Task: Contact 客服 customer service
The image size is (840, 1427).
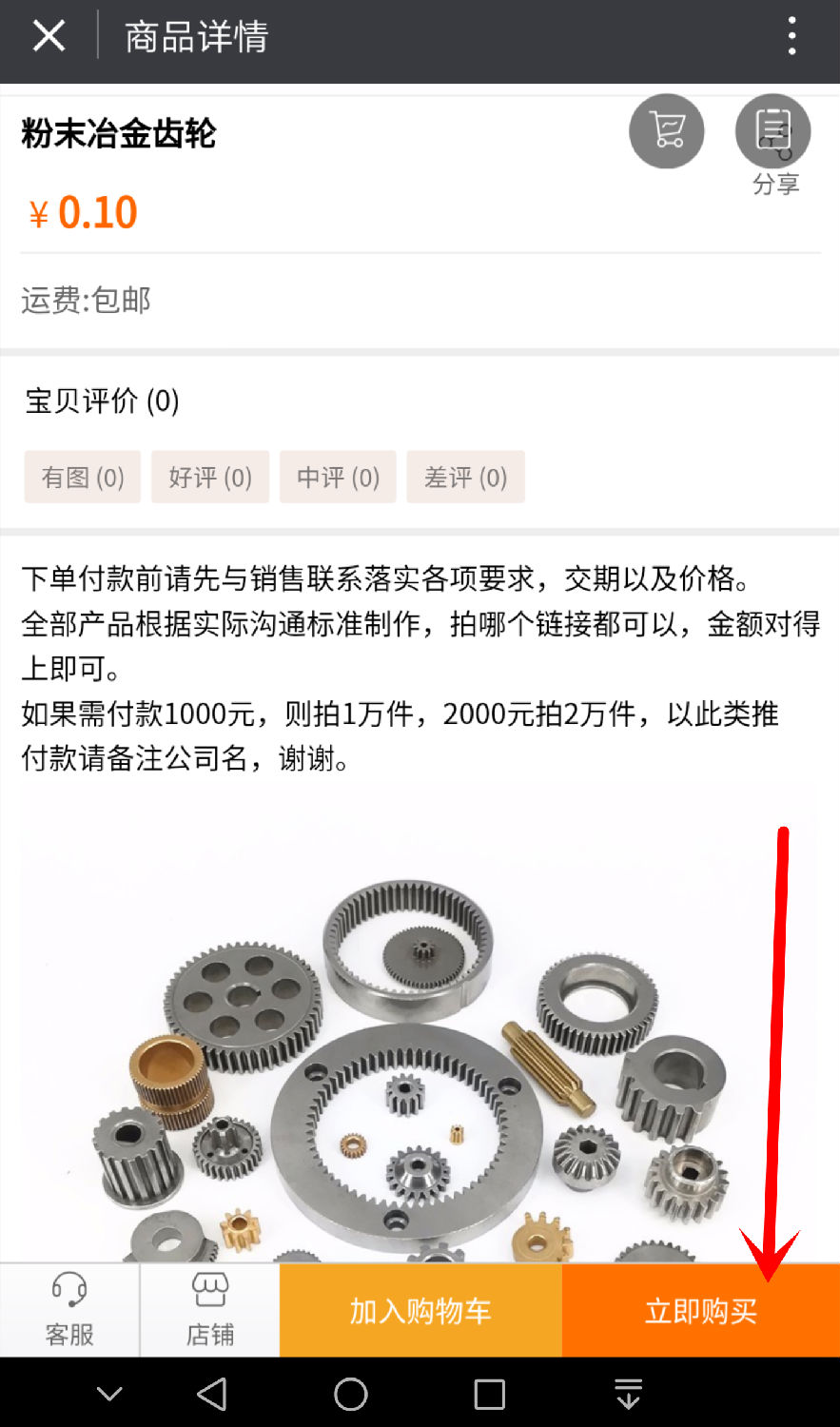Action: tap(69, 1310)
